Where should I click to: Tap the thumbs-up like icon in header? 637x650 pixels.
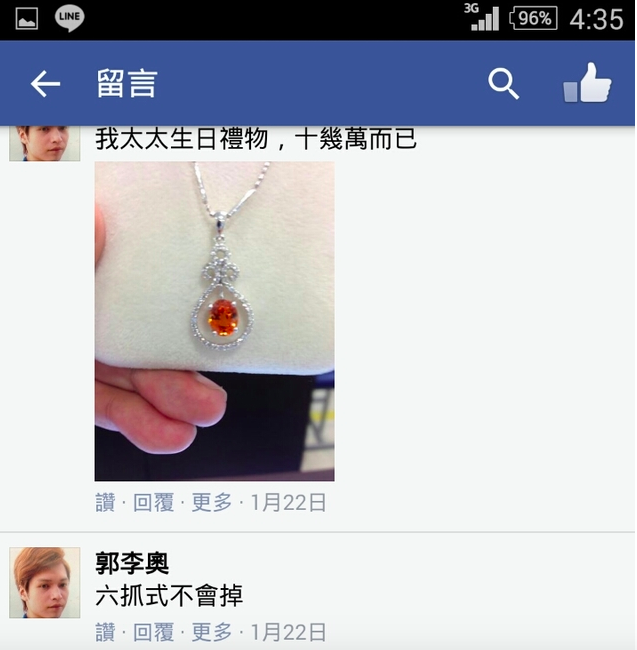point(588,84)
